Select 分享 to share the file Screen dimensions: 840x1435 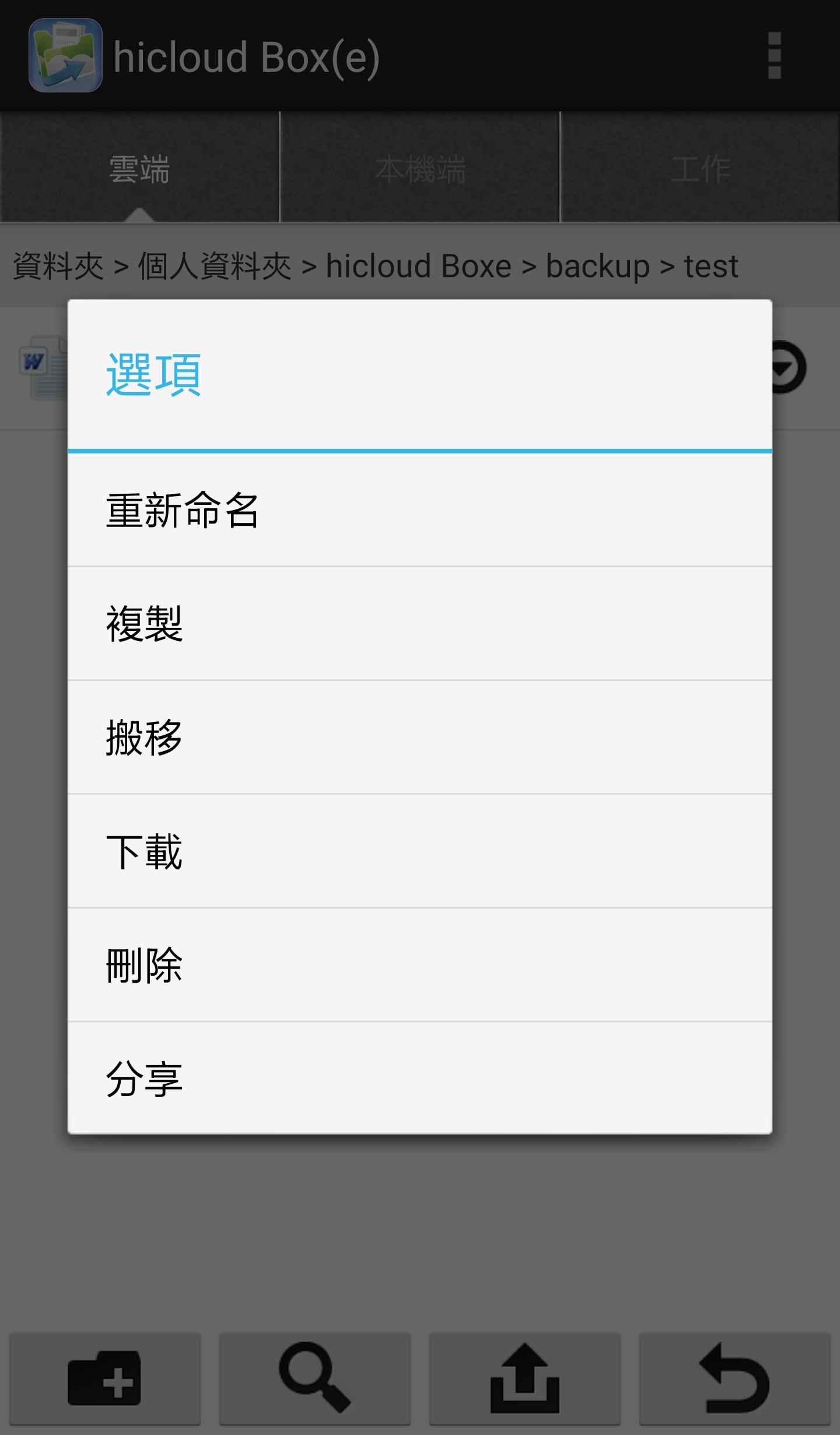pos(419,1078)
